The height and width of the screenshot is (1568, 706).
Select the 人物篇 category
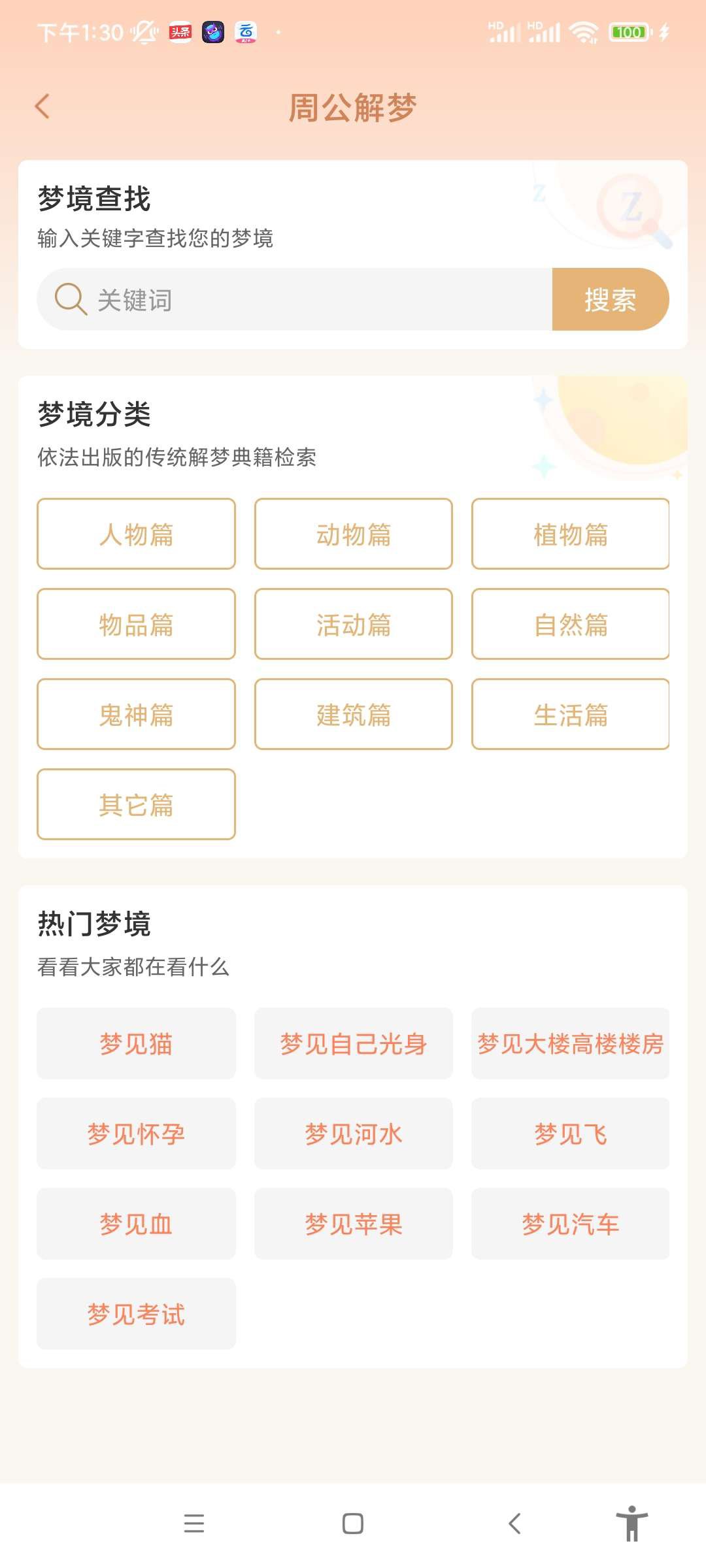(x=136, y=534)
